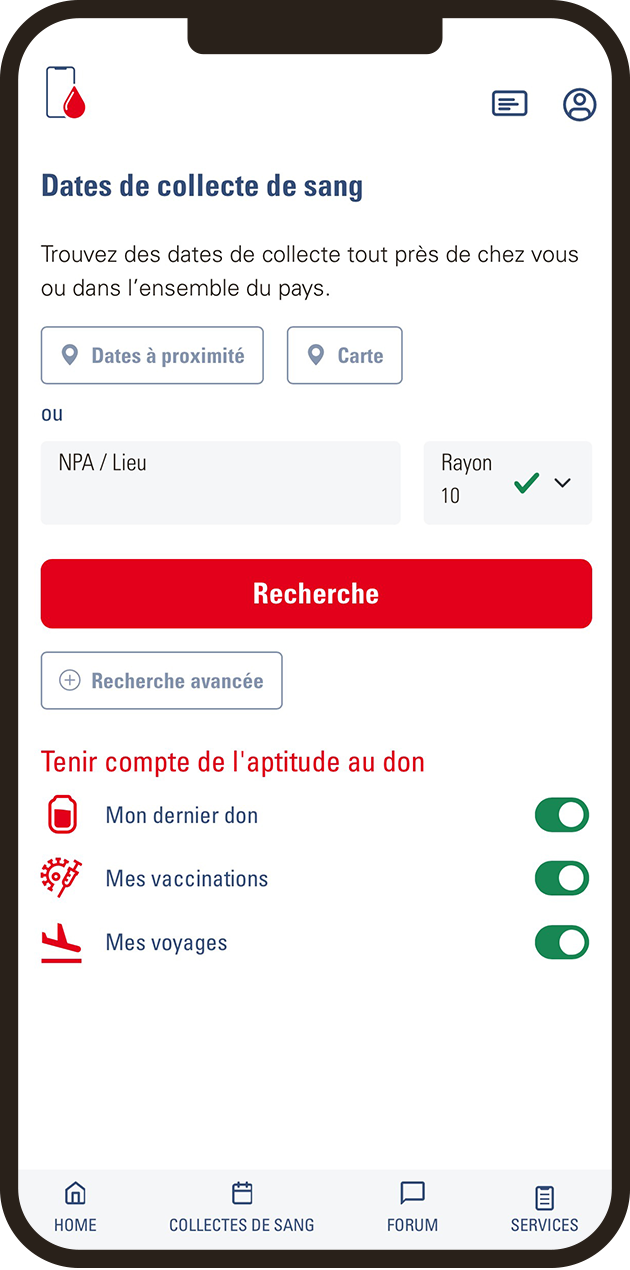Disable the Mon dernier don toggle
Viewport: 630px width, 1270px height.
561,815
